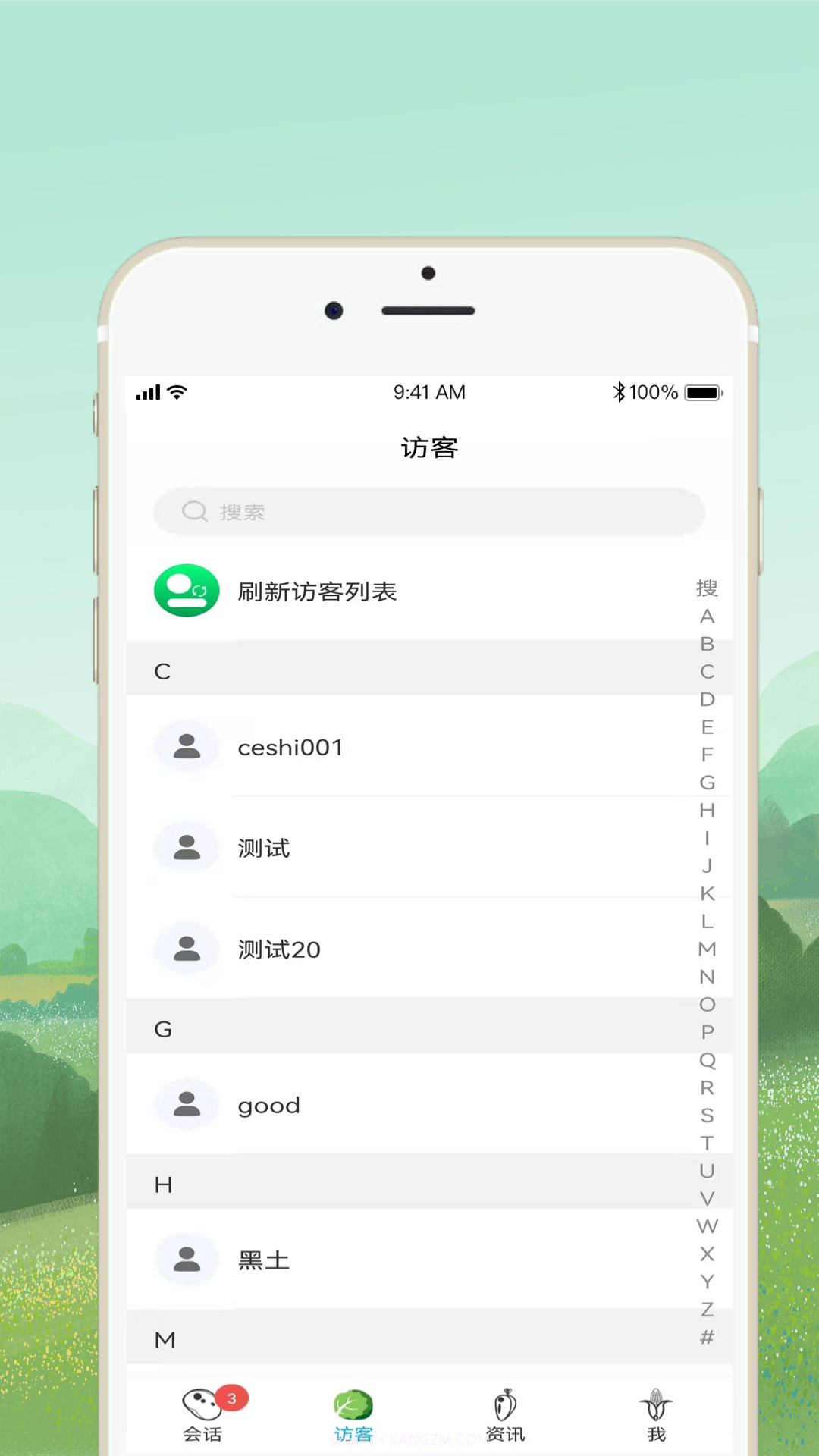819x1456 pixels.
Task: Tap the avatar icon beside good
Action: pyautogui.click(x=187, y=1104)
